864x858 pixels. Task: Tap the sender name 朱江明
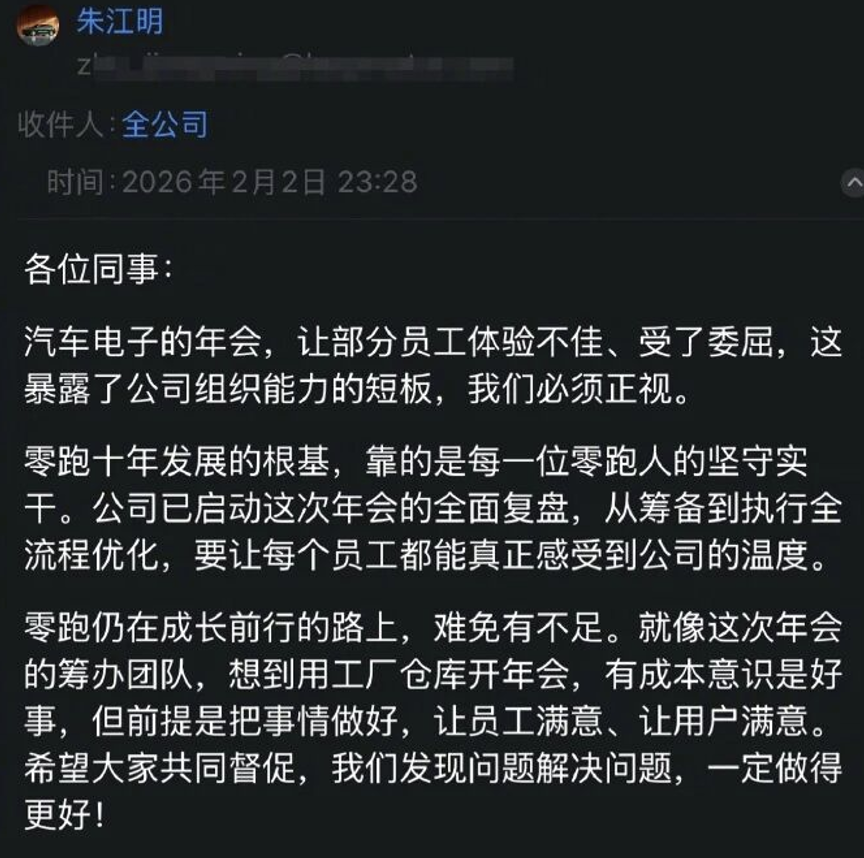pyautogui.click(x=119, y=21)
